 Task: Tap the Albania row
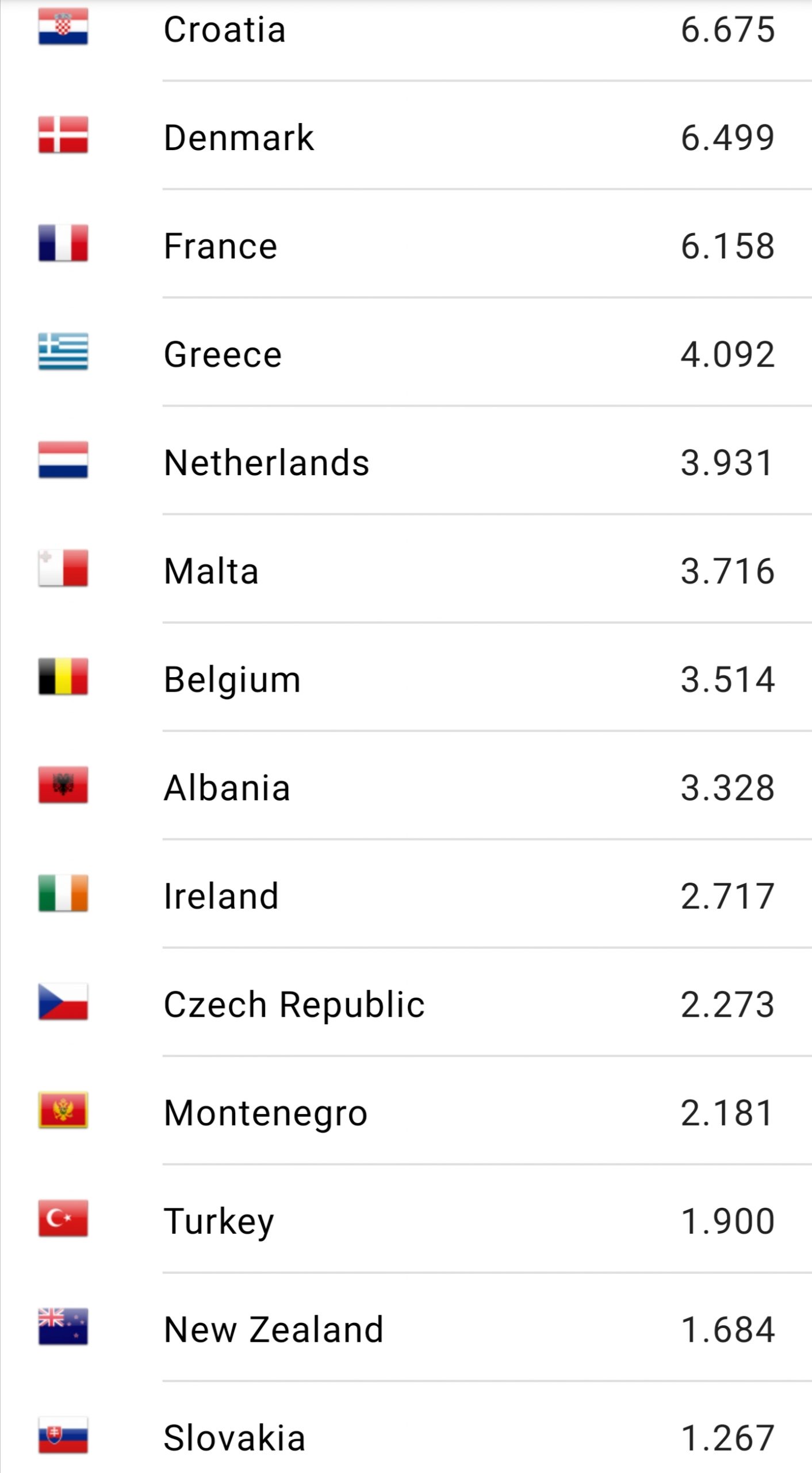point(406,785)
